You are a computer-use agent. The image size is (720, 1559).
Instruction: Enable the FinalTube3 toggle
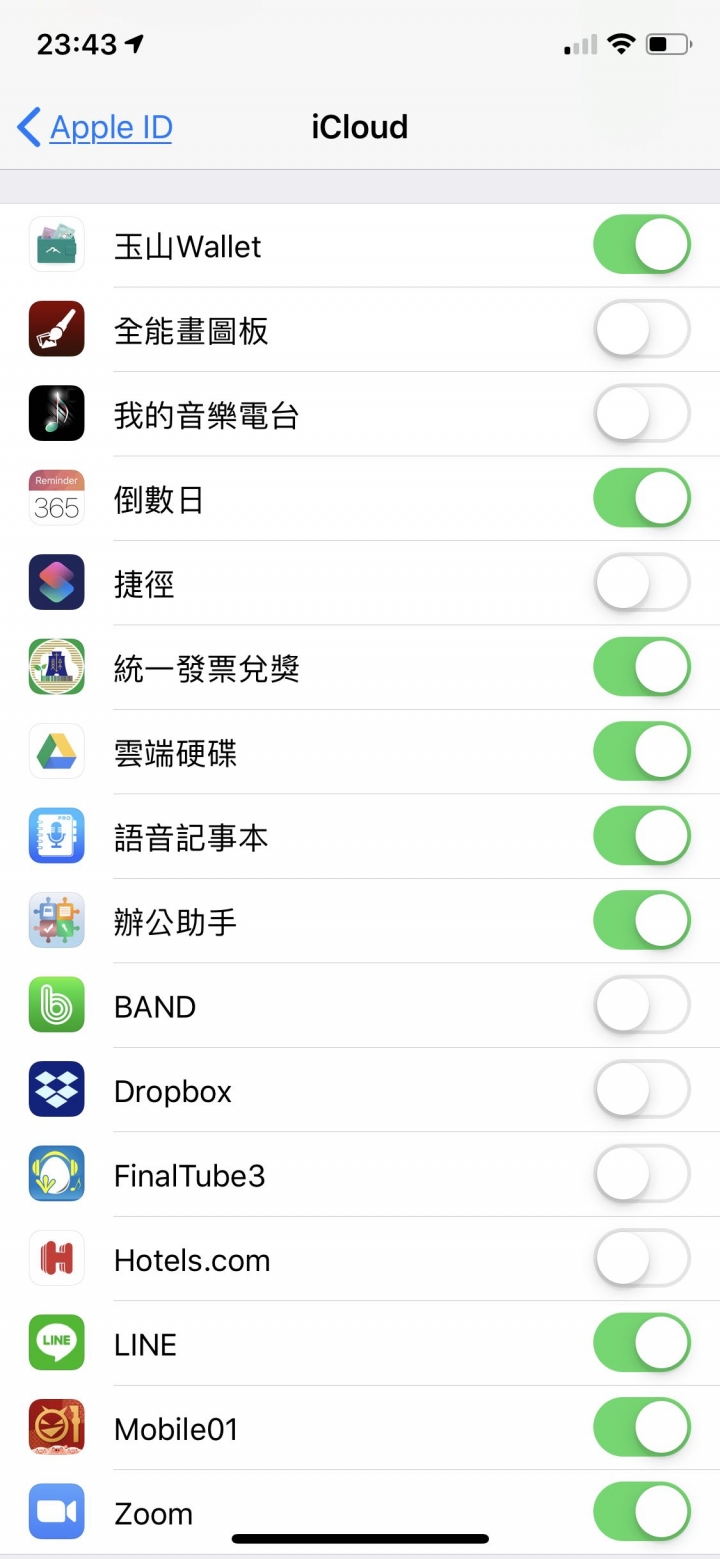642,1174
